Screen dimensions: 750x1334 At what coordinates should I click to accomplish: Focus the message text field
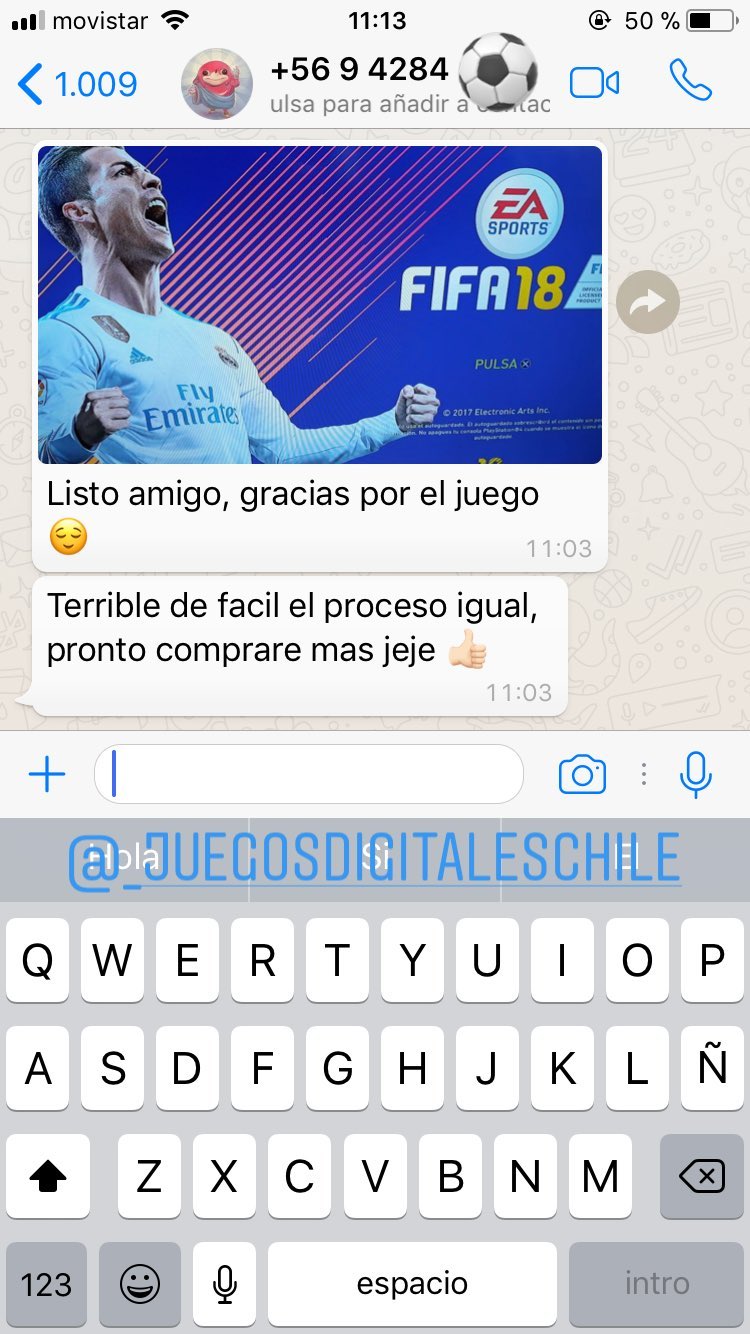click(x=309, y=774)
